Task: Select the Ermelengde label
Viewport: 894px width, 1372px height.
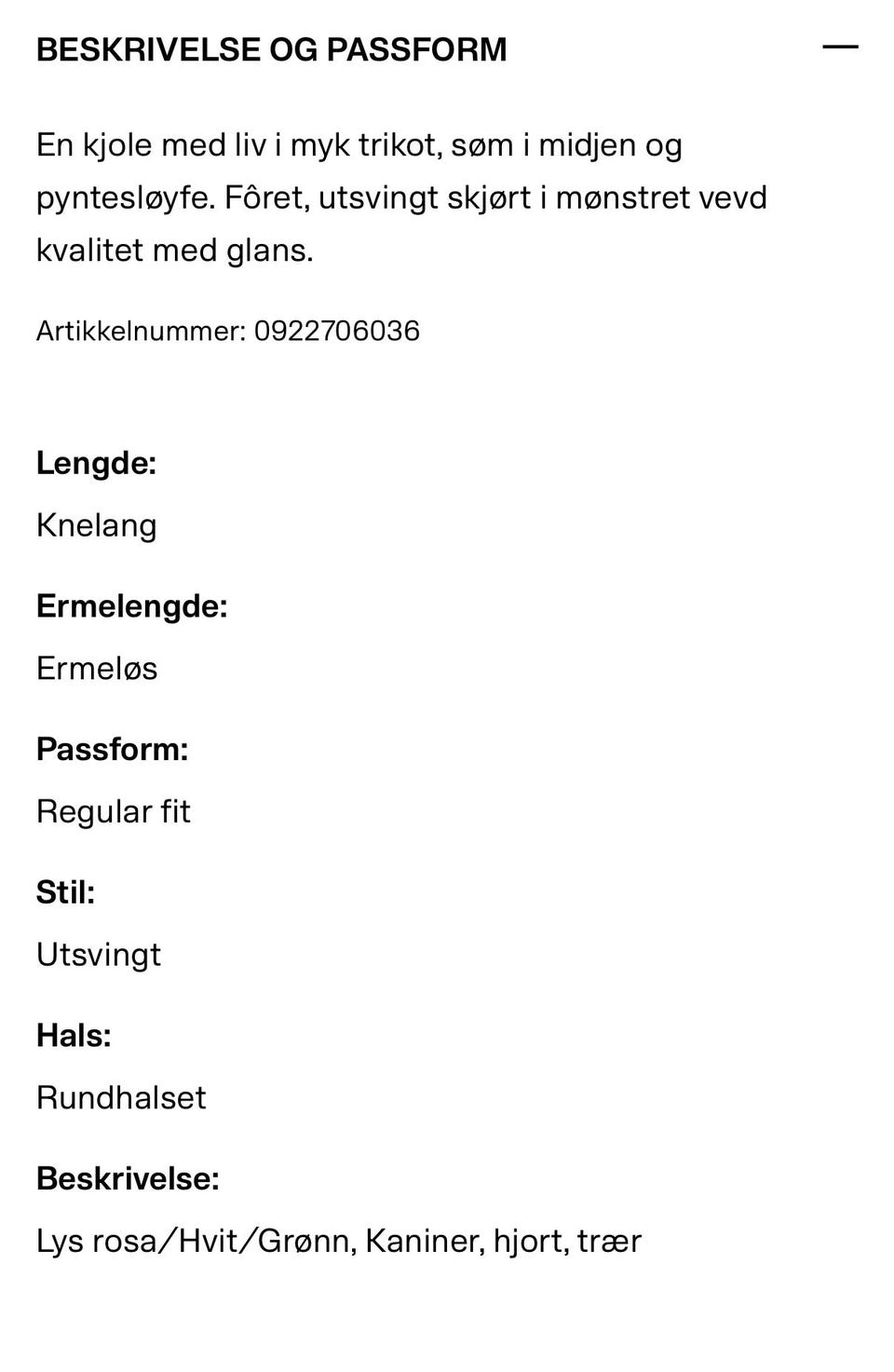Action: click(132, 606)
